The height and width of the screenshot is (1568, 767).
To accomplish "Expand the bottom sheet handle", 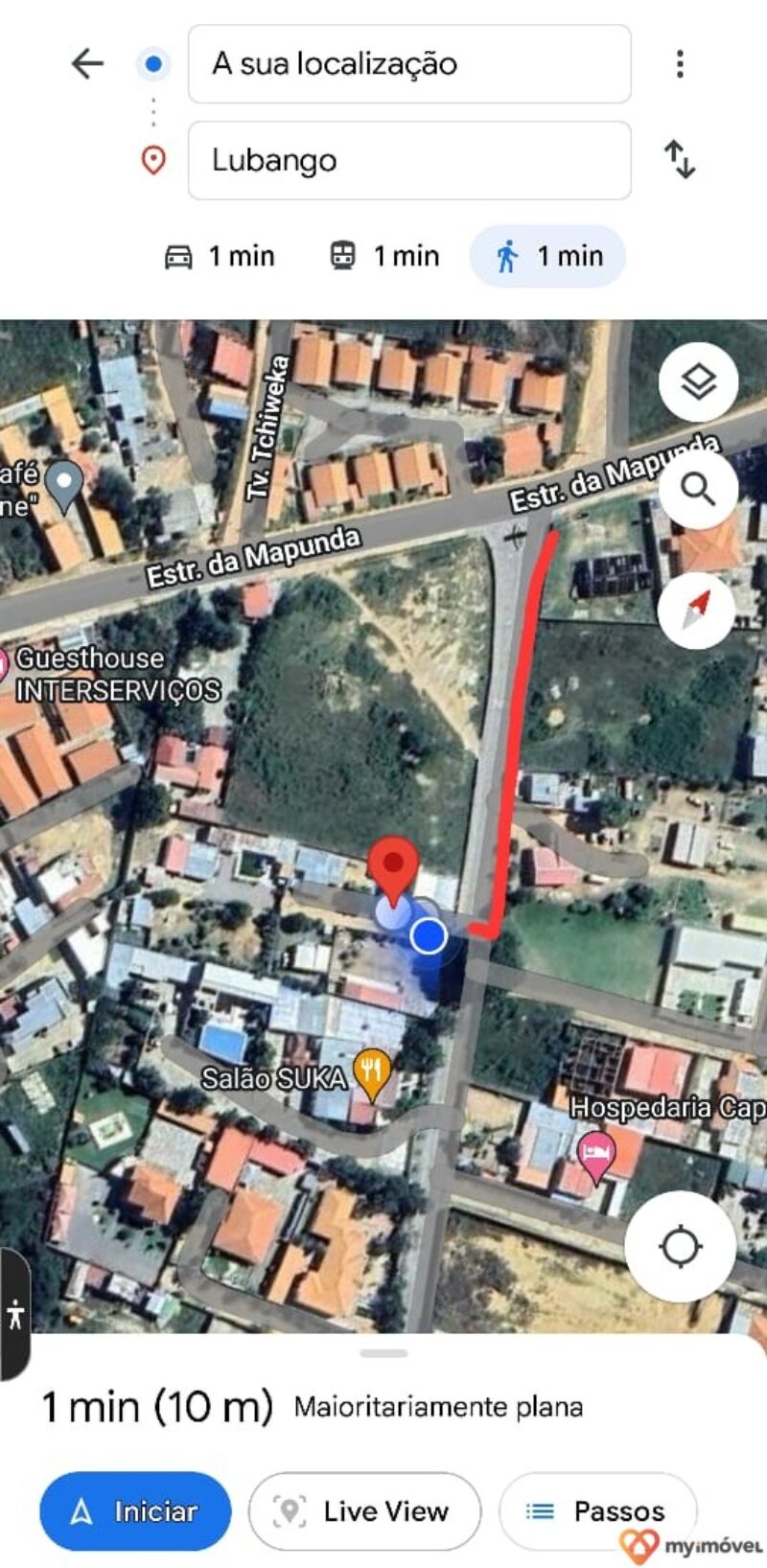I will [x=384, y=1353].
